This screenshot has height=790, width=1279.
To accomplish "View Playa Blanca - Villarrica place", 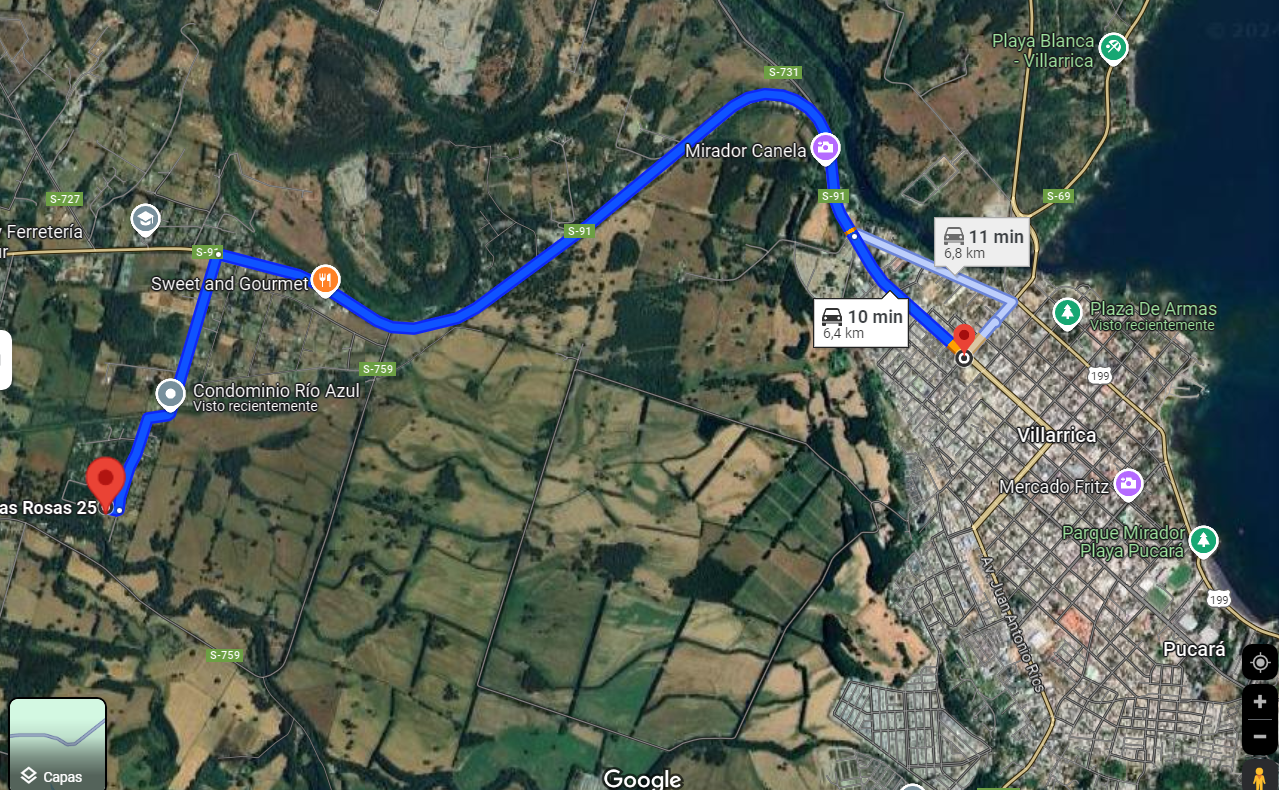I will pyautogui.click(x=1113, y=47).
